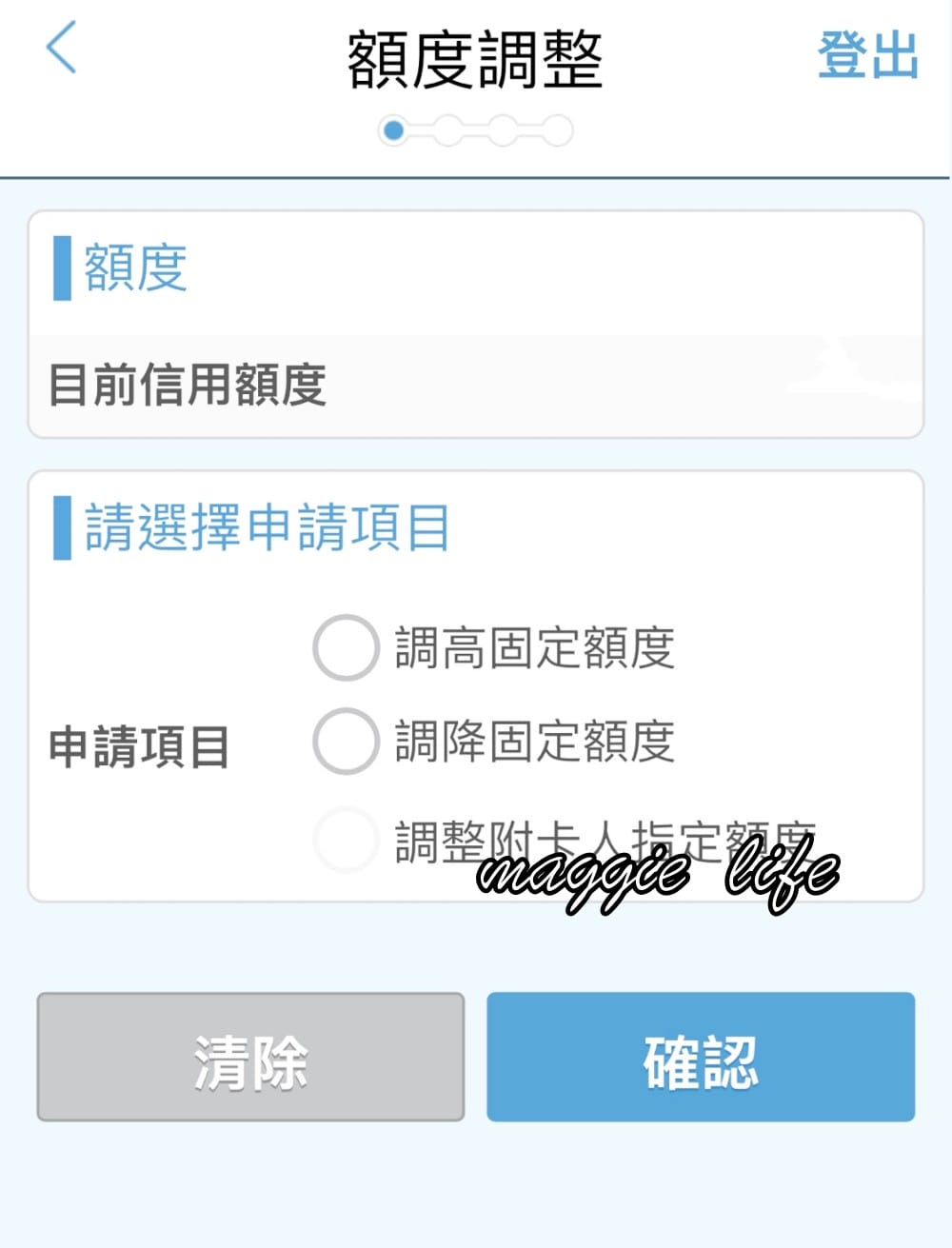
Task: Click the third step dot in progress bar
Action: pos(502,130)
